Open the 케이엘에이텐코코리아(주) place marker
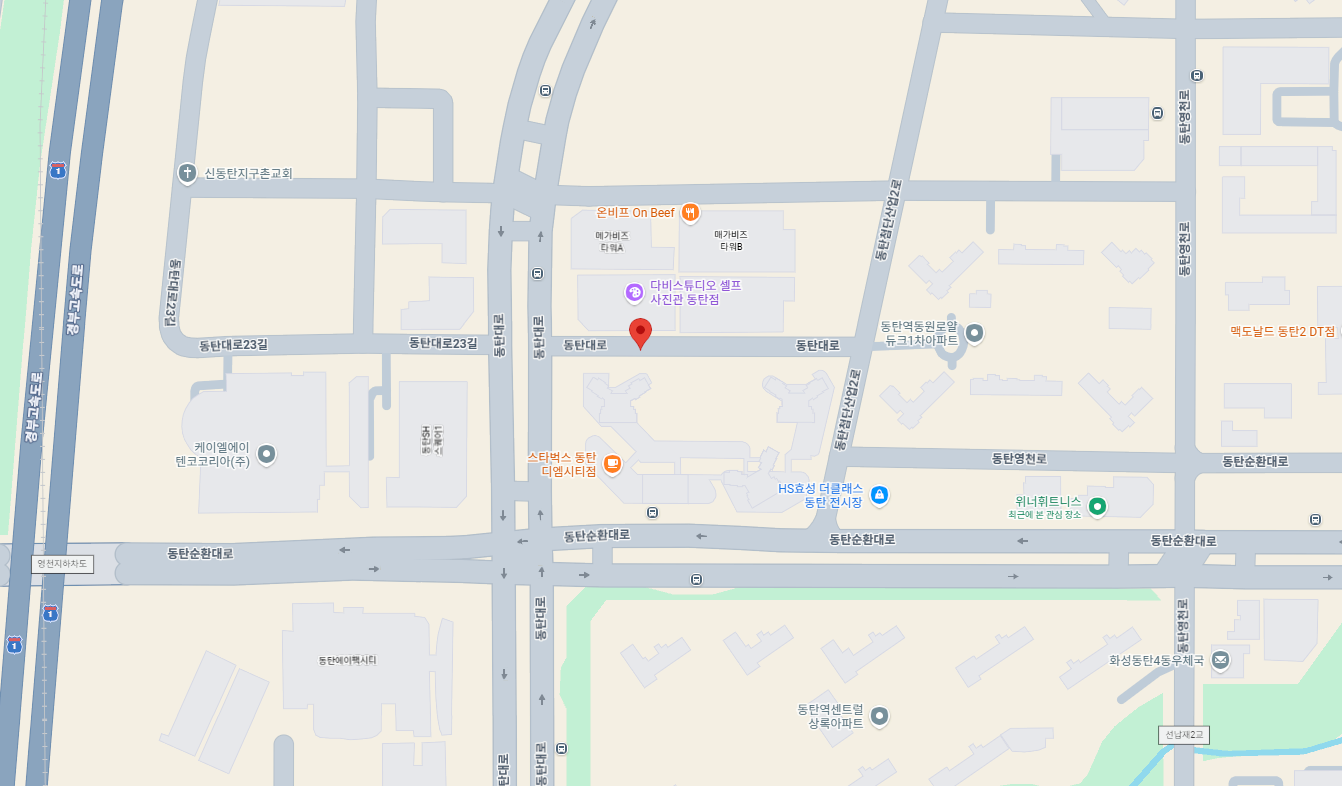 tap(266, 455)
